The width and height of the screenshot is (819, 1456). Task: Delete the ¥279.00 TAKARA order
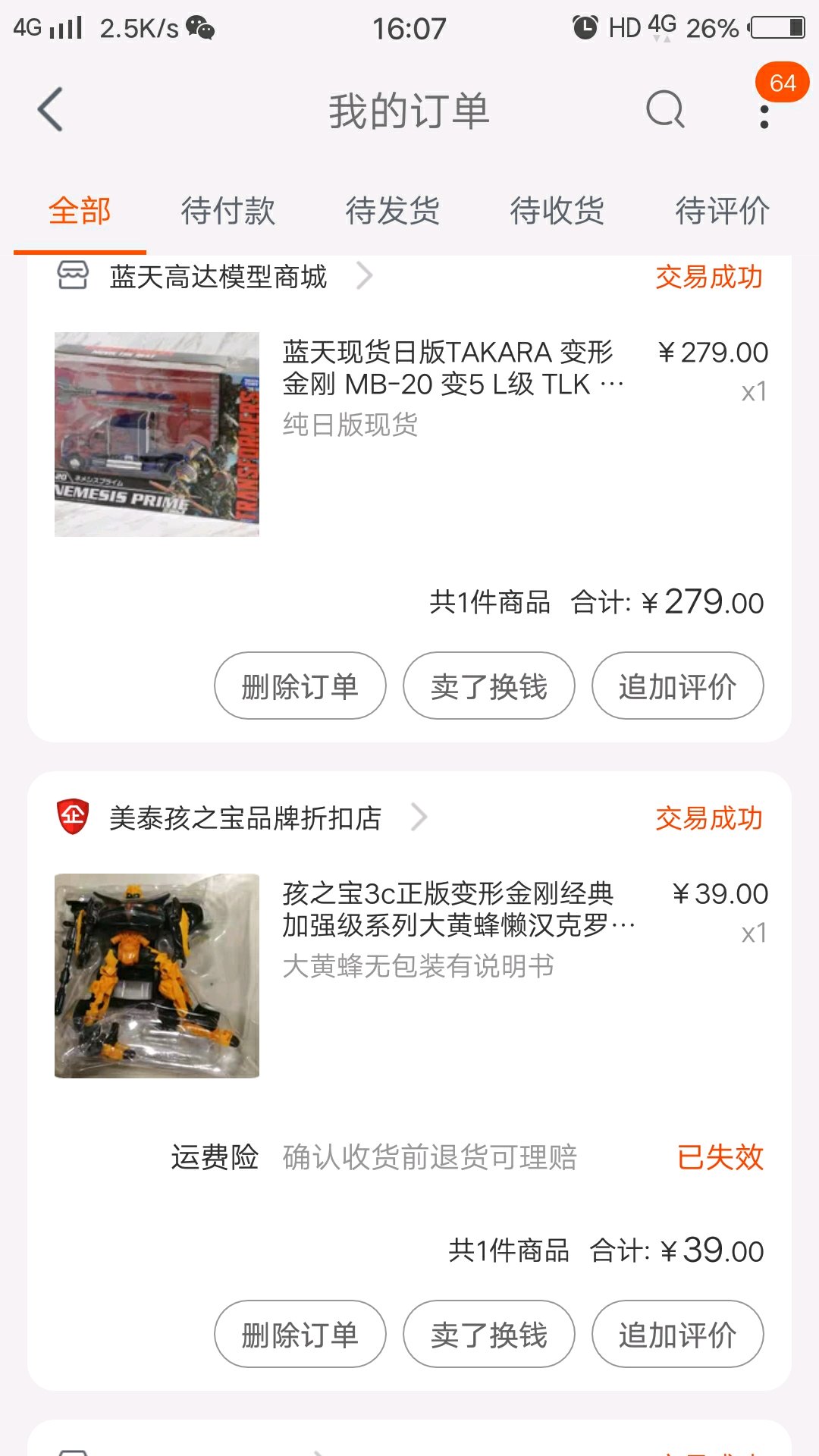[x=300, y=686]
